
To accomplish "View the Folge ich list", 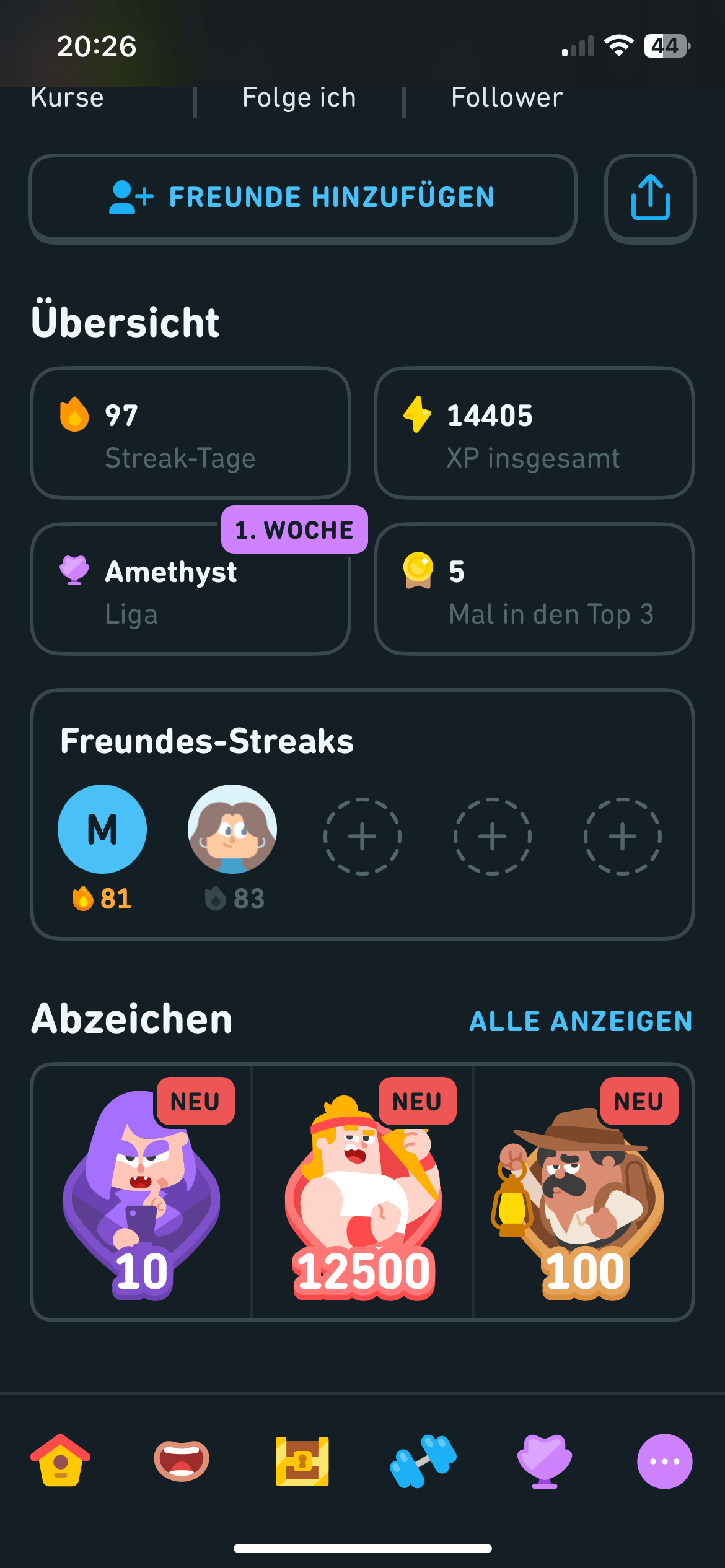I will (299, 98).
